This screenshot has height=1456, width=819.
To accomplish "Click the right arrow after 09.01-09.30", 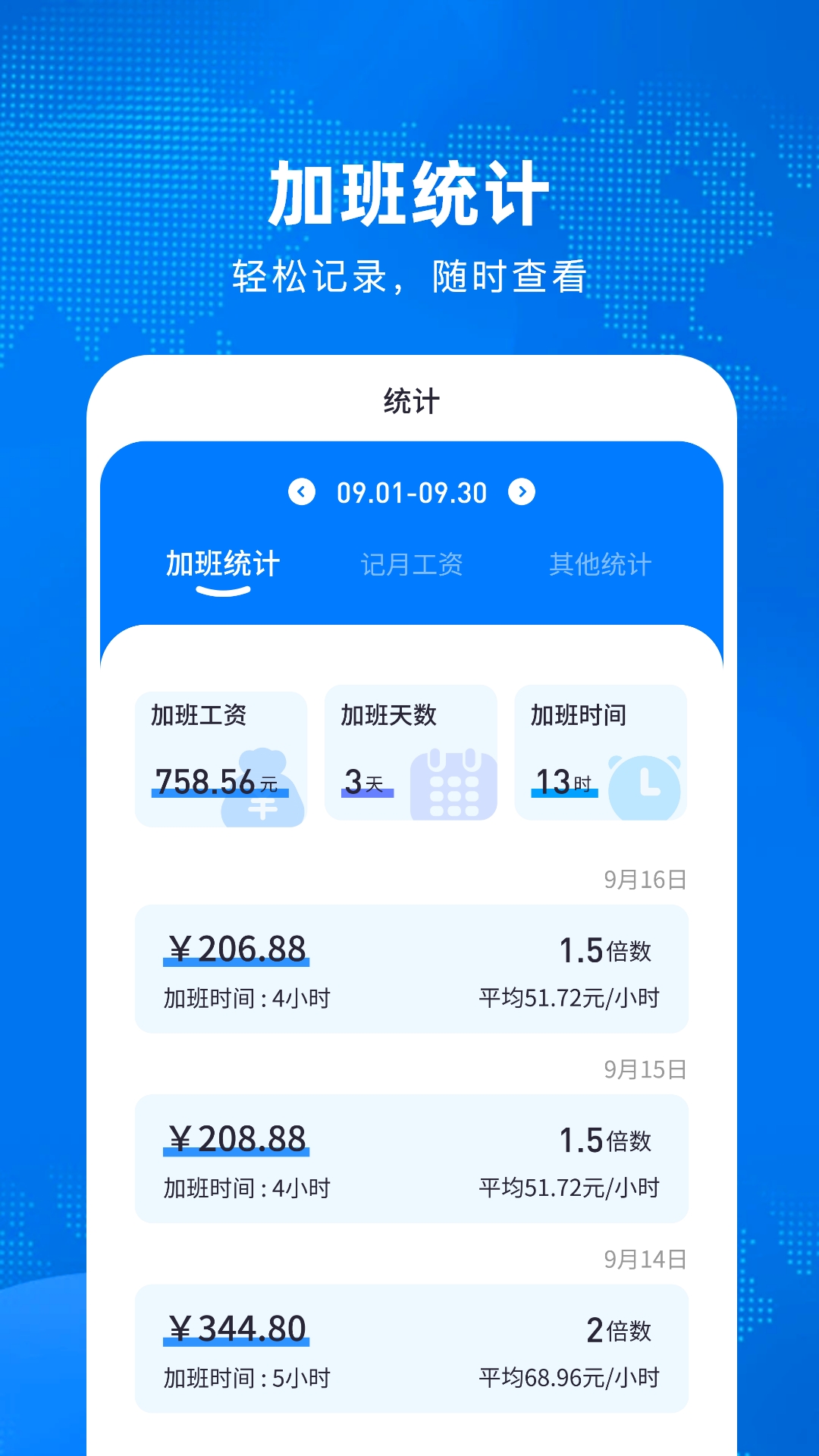I will click(x=520, y=492).
